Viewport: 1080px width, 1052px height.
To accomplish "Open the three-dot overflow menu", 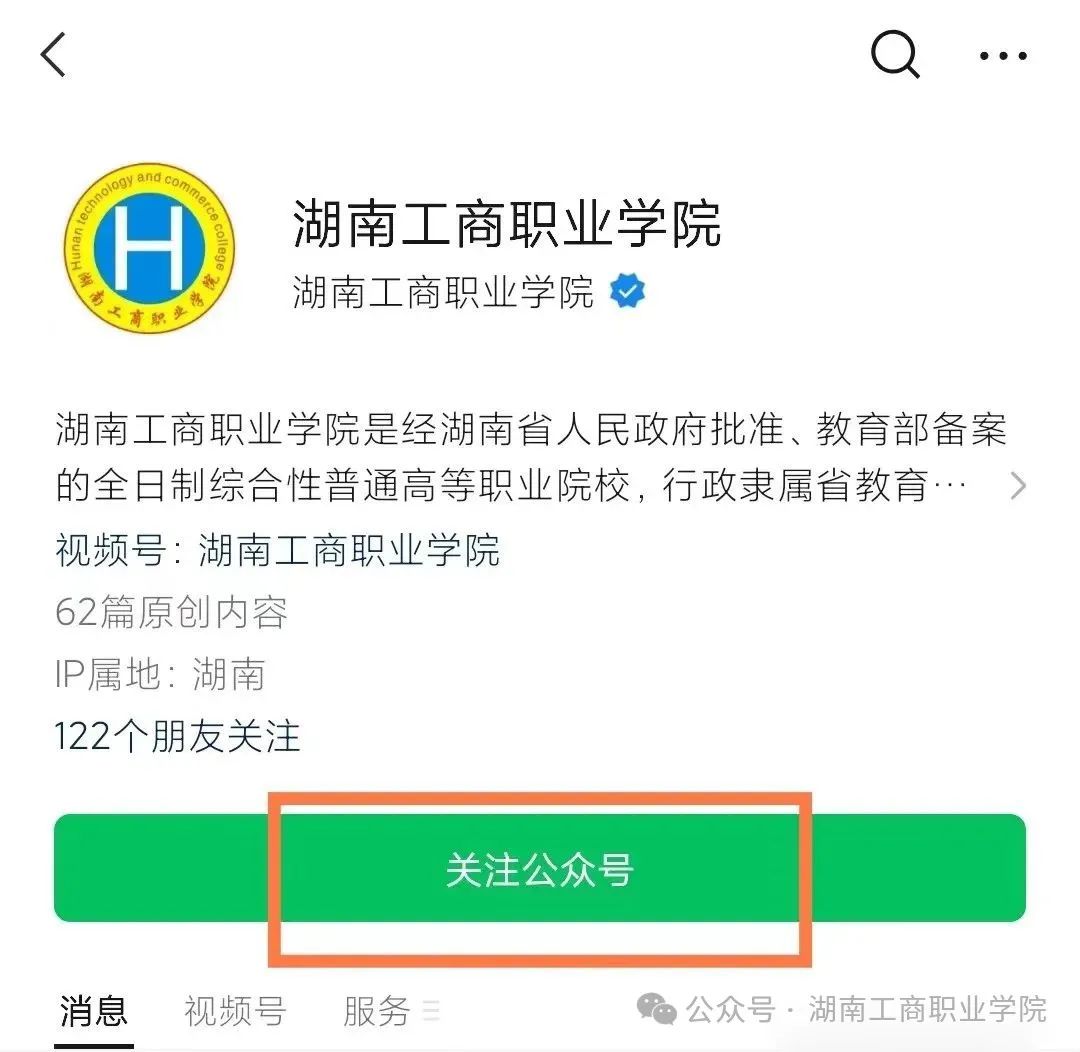I will (x=1002, y=56).
